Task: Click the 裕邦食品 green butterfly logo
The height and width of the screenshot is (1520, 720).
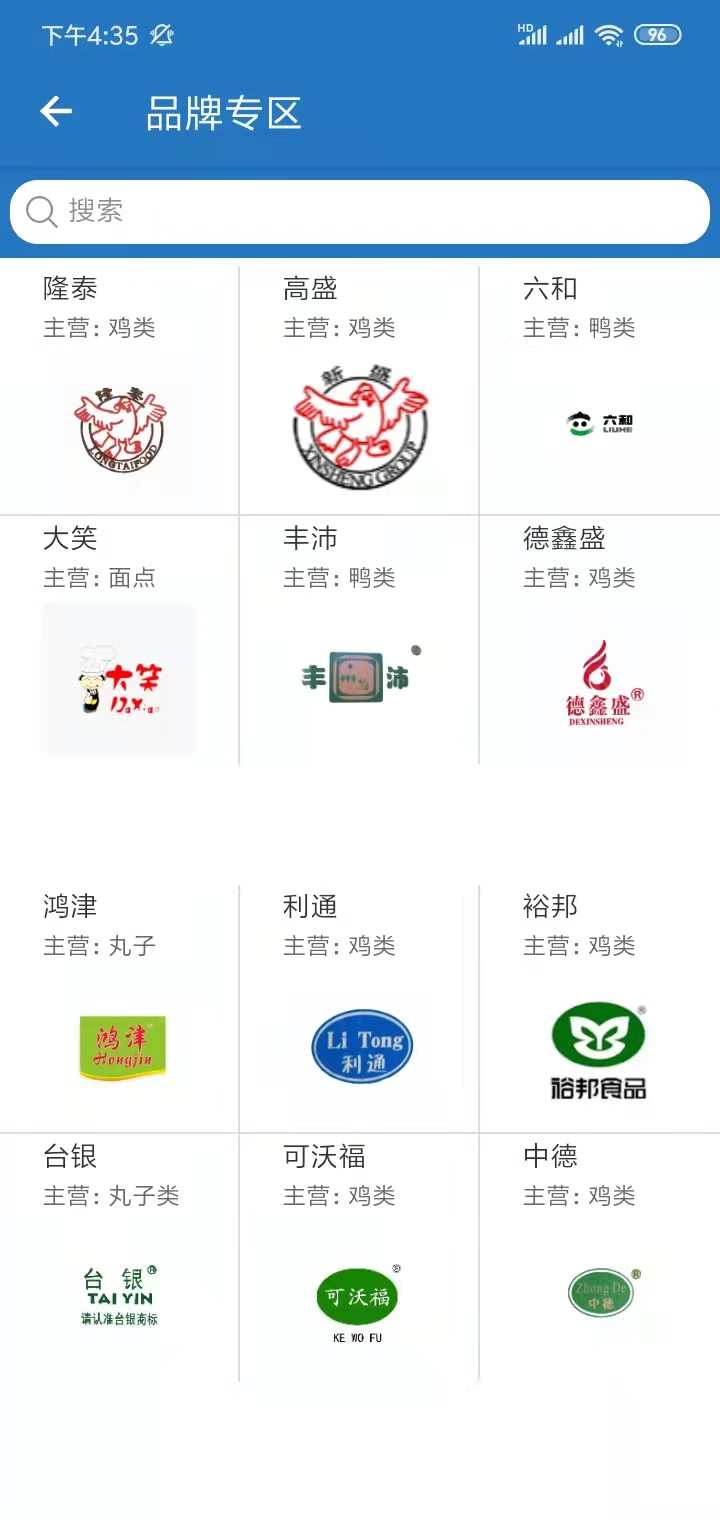Action: pyautogui.click(x=598, y=1050)
